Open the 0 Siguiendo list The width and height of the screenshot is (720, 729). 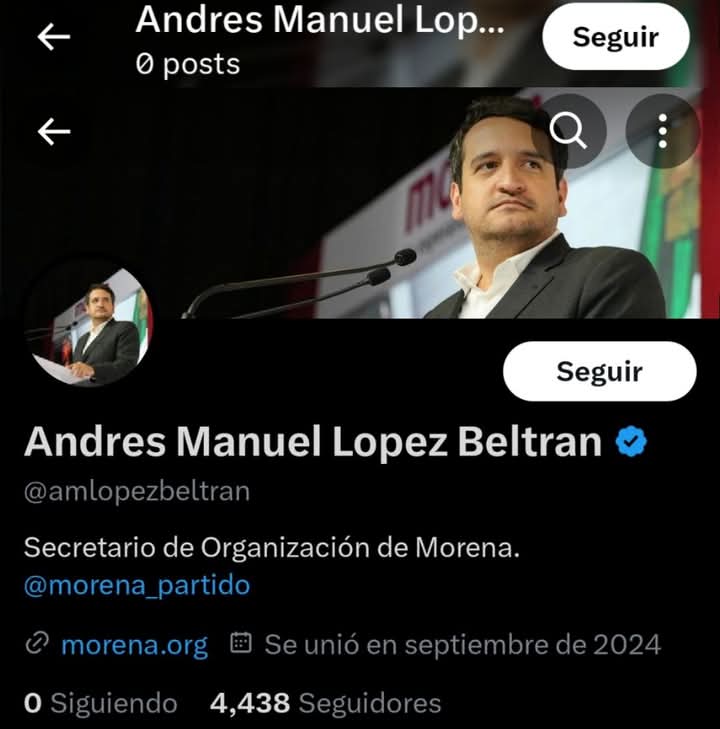98,703
